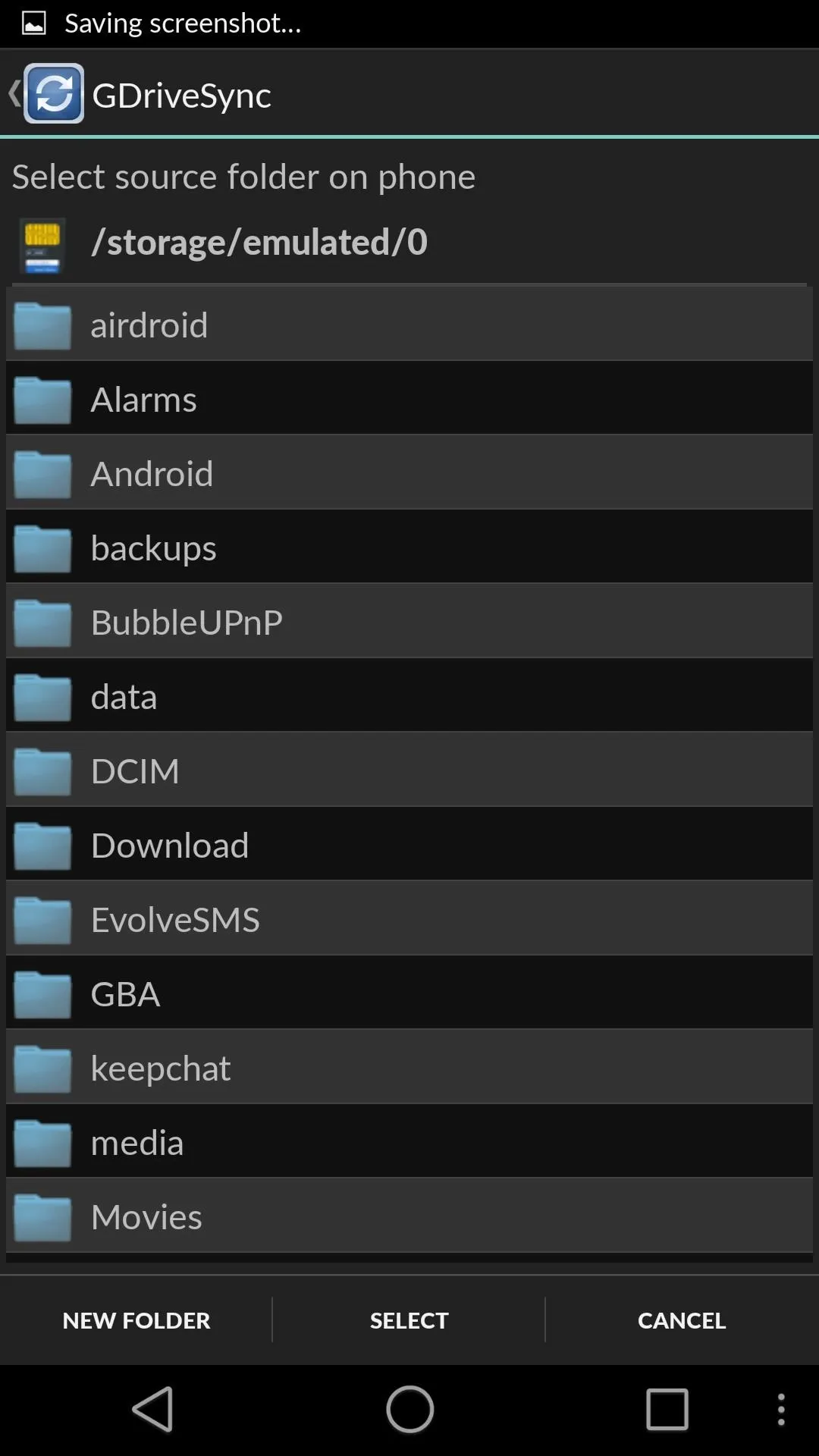Open the BubbleUPnP folder
The height and width of the screenshot is (1456, 819).
click(x=409, y=622)
